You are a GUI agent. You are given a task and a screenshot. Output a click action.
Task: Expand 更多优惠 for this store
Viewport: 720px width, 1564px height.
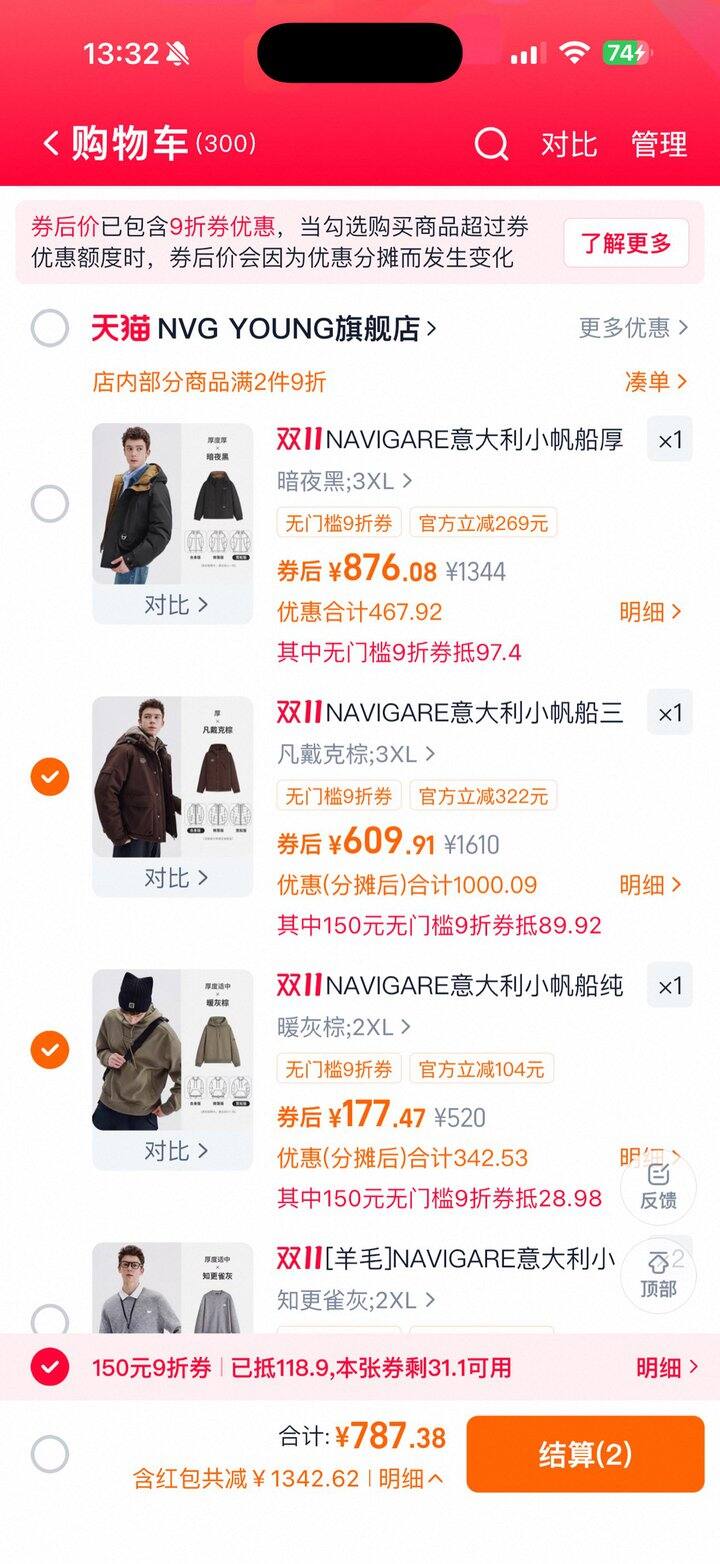[633, 328]
